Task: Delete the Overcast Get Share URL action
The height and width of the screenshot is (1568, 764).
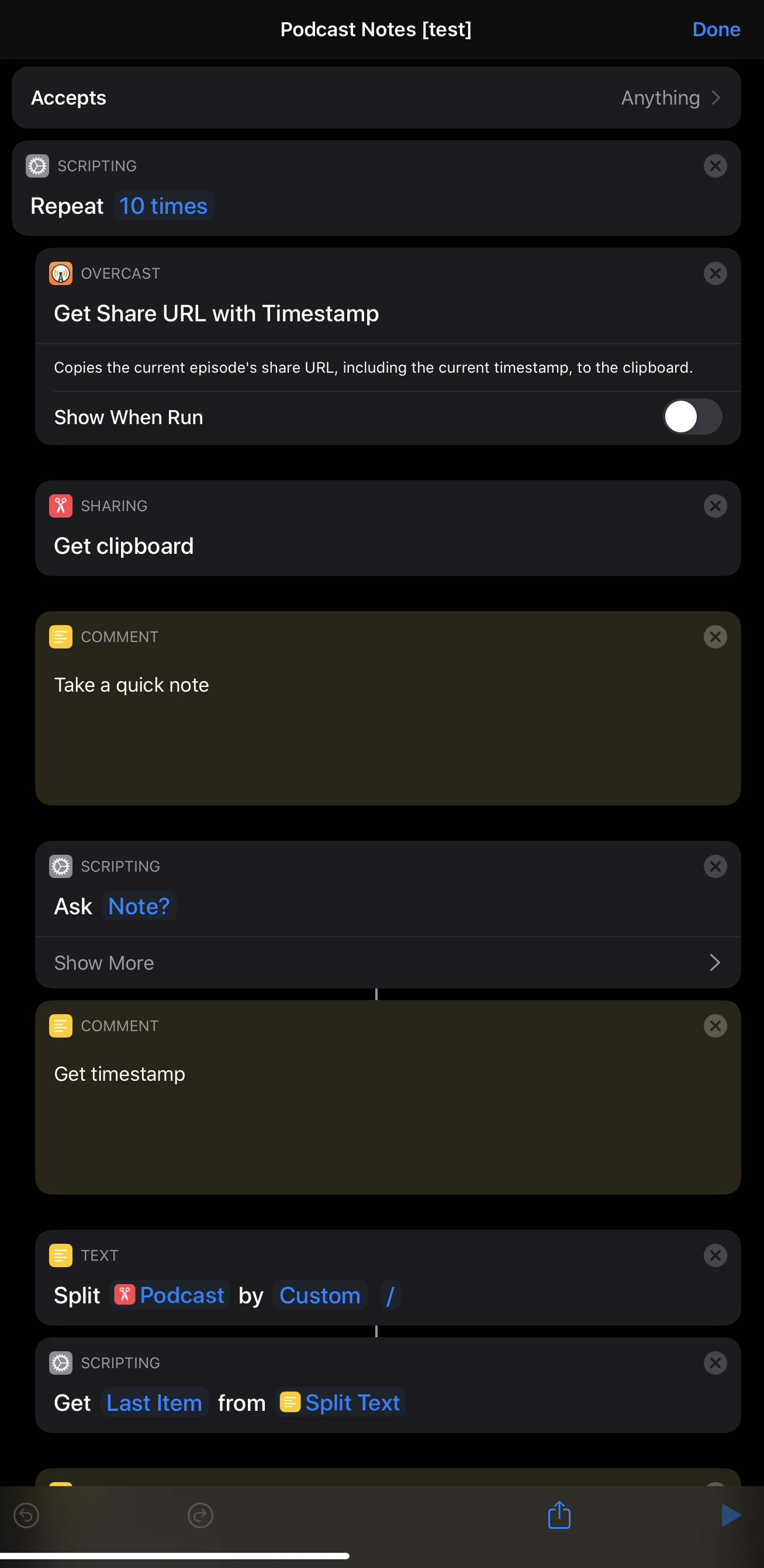Action: pyautogui.click(x=715, y=273)
